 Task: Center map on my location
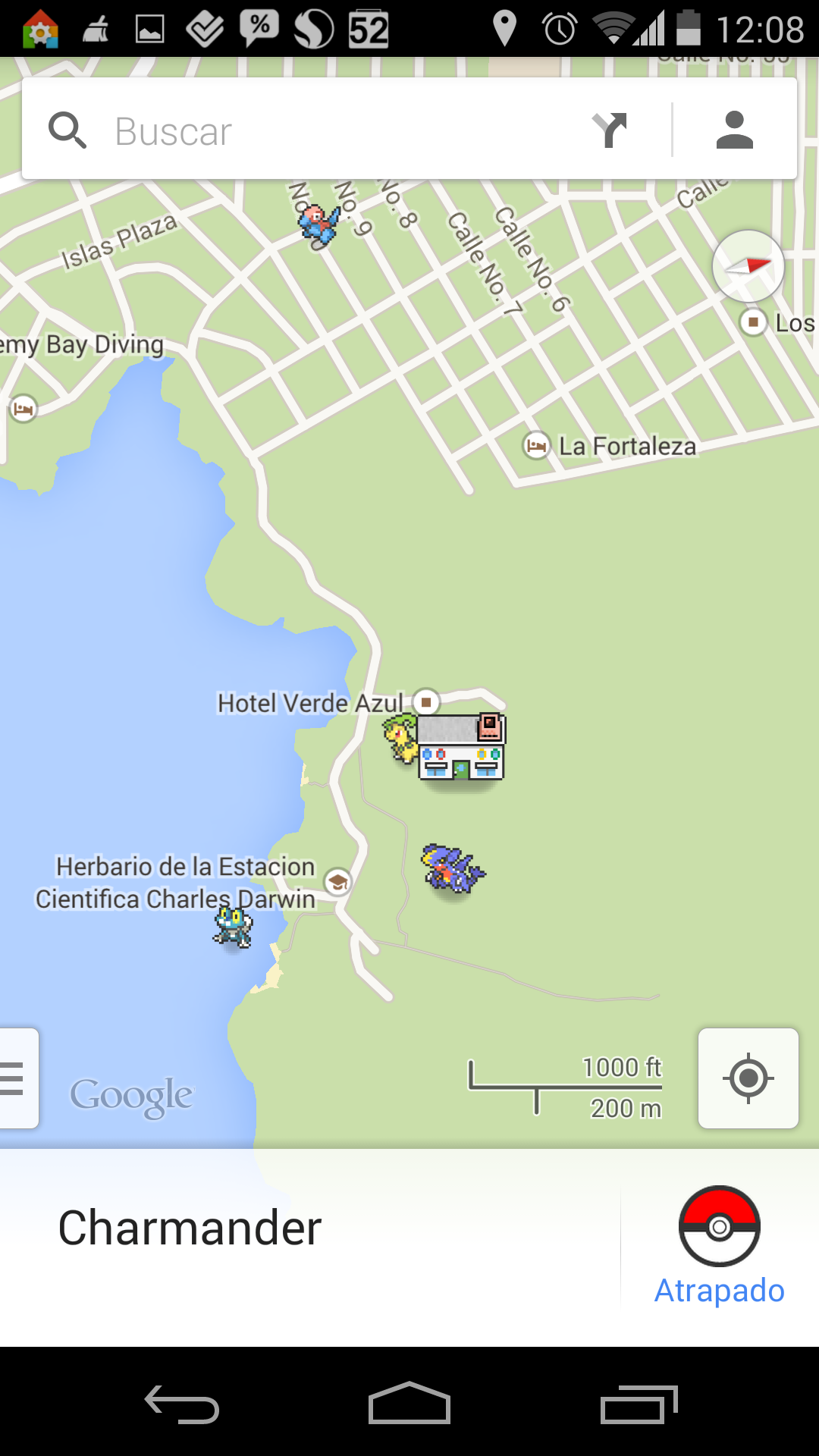coord(748,1078)
